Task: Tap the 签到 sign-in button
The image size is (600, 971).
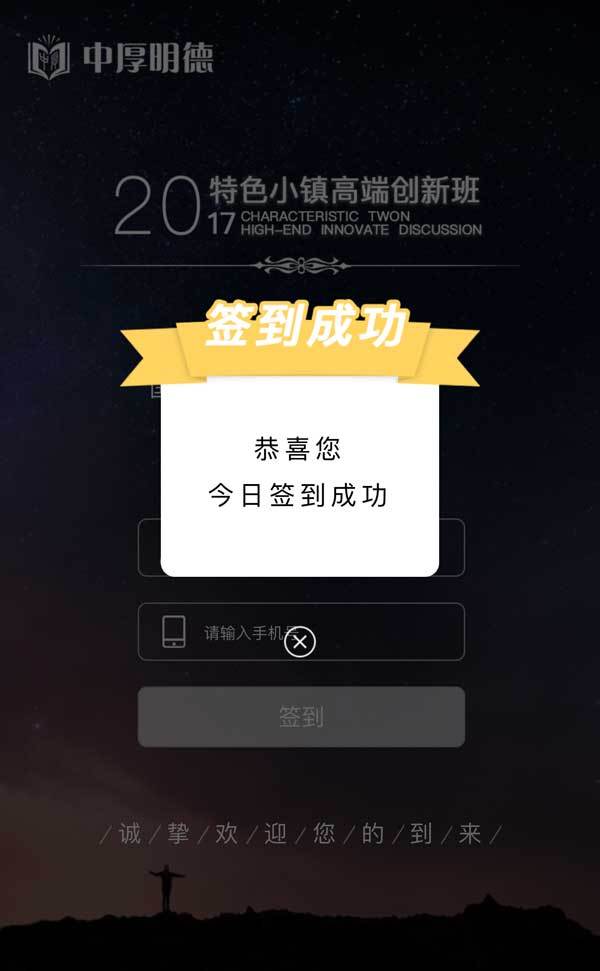Action: 301,717
